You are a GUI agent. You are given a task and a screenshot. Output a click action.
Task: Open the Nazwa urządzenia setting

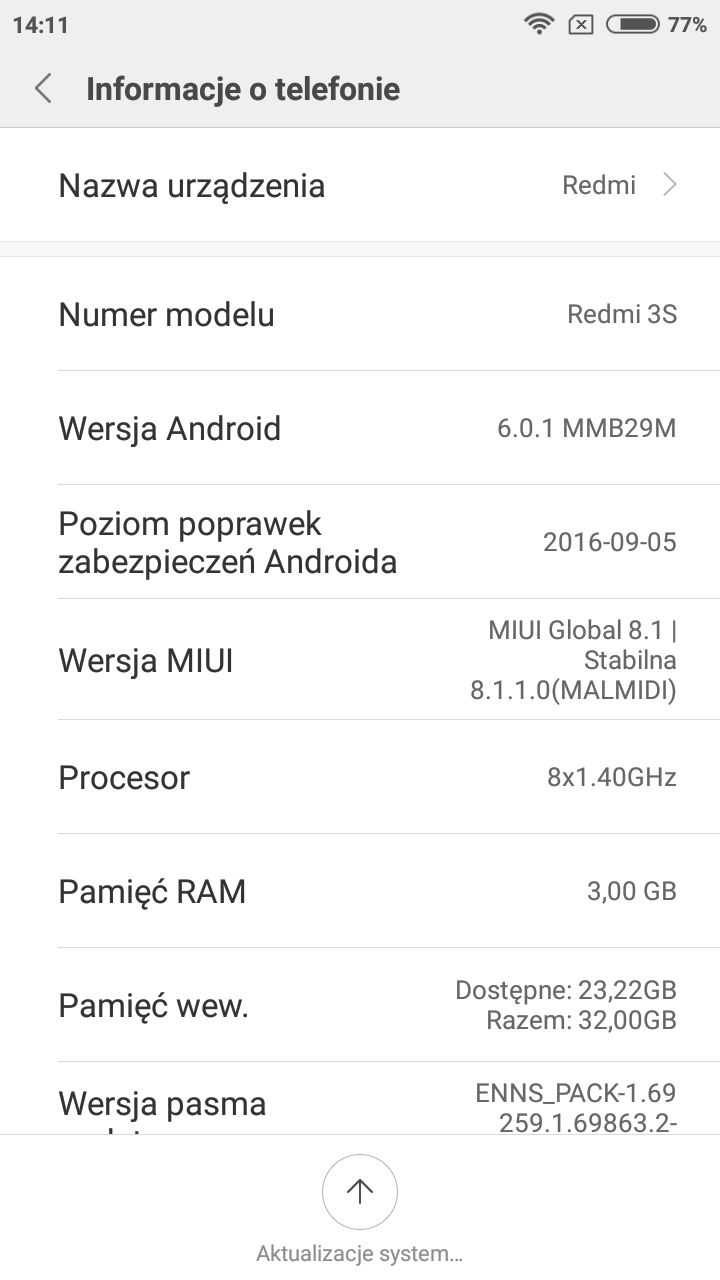click(360, 185)
